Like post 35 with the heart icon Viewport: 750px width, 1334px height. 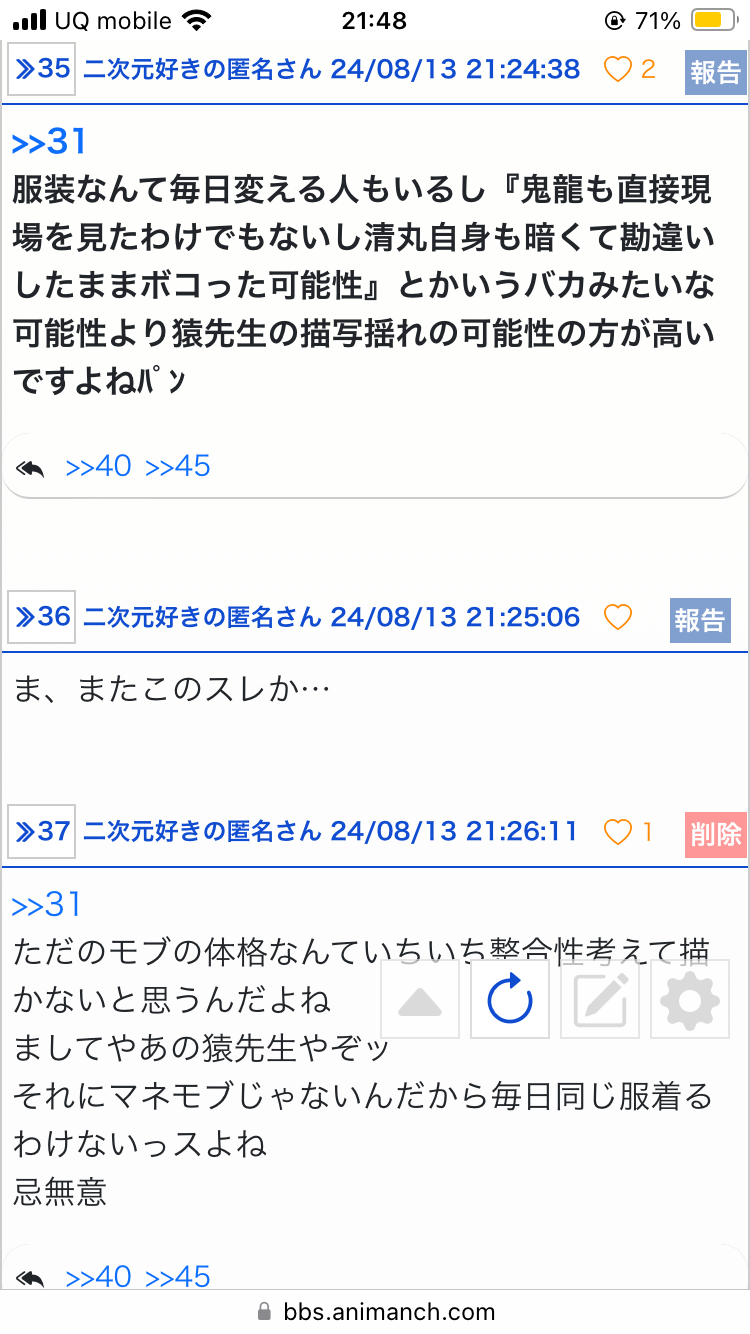coord(619,69)
